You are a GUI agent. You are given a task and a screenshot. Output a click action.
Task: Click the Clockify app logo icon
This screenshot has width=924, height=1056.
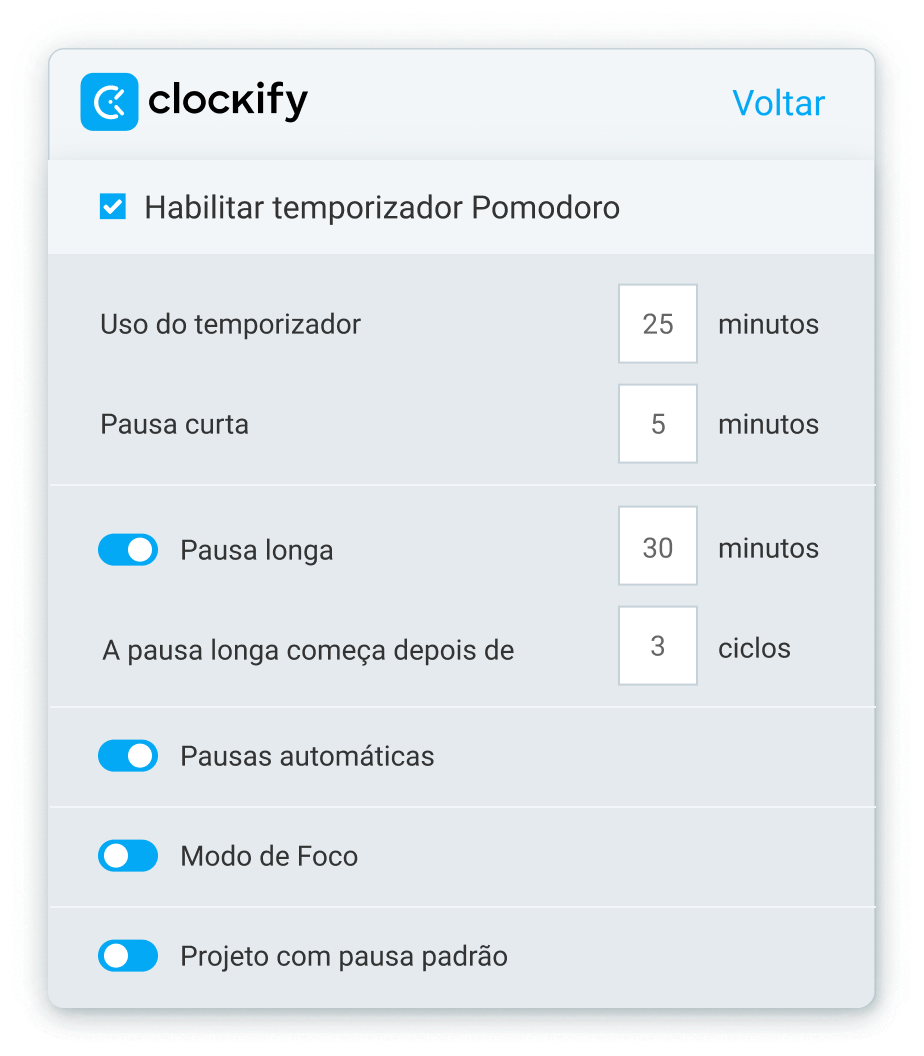point(110,101)
